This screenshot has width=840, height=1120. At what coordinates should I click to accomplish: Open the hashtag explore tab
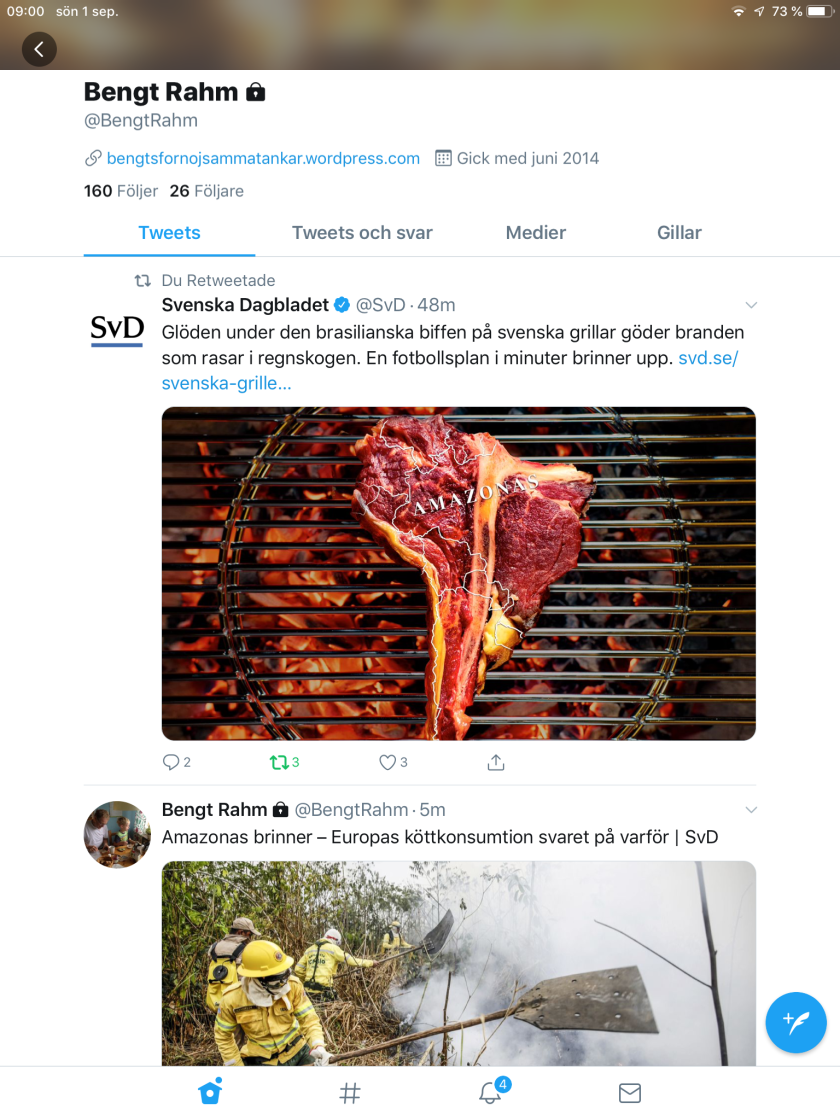coord(350,1093)
